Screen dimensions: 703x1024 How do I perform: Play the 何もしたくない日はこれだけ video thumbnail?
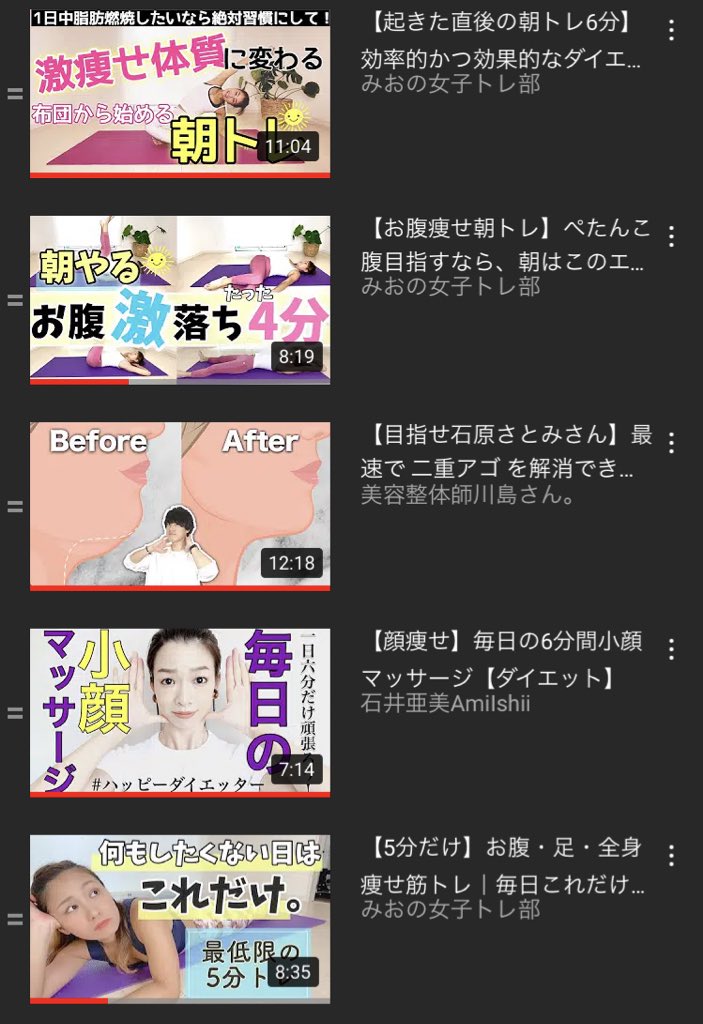point(180,918)
